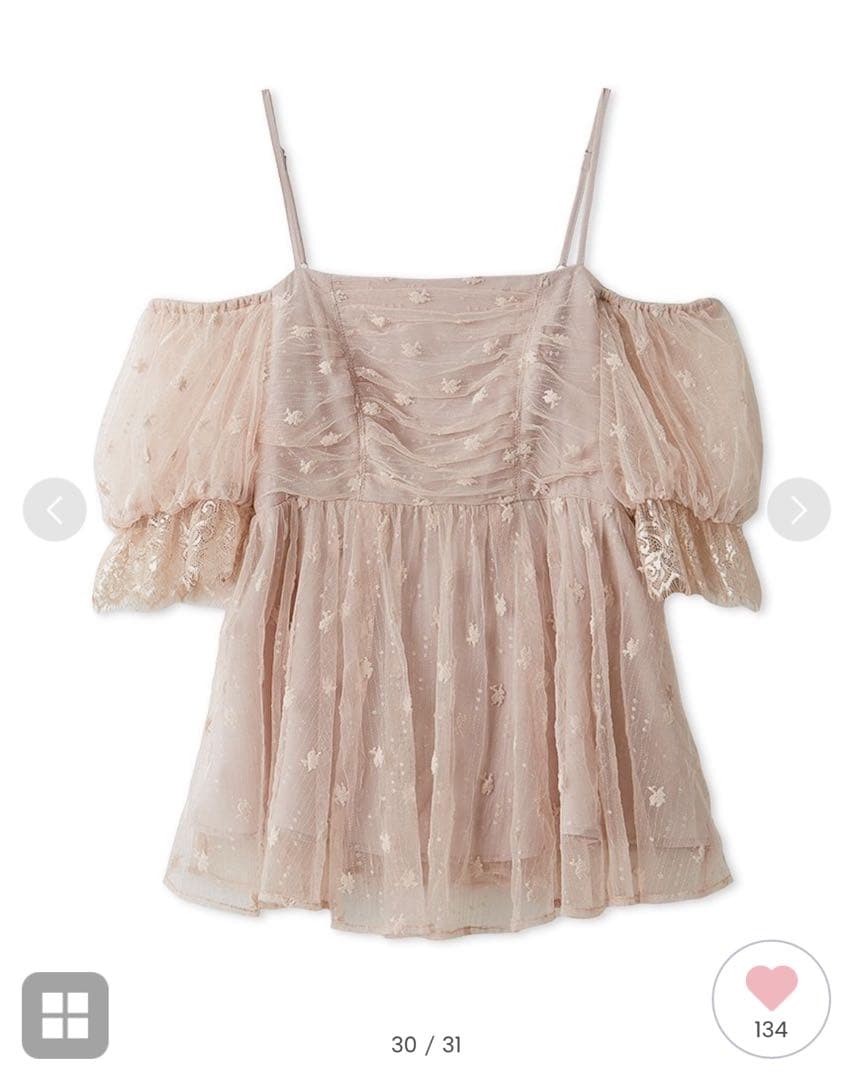Open the image grid view
Viewport: 853px width, 1080px height.
(65, 1015)
